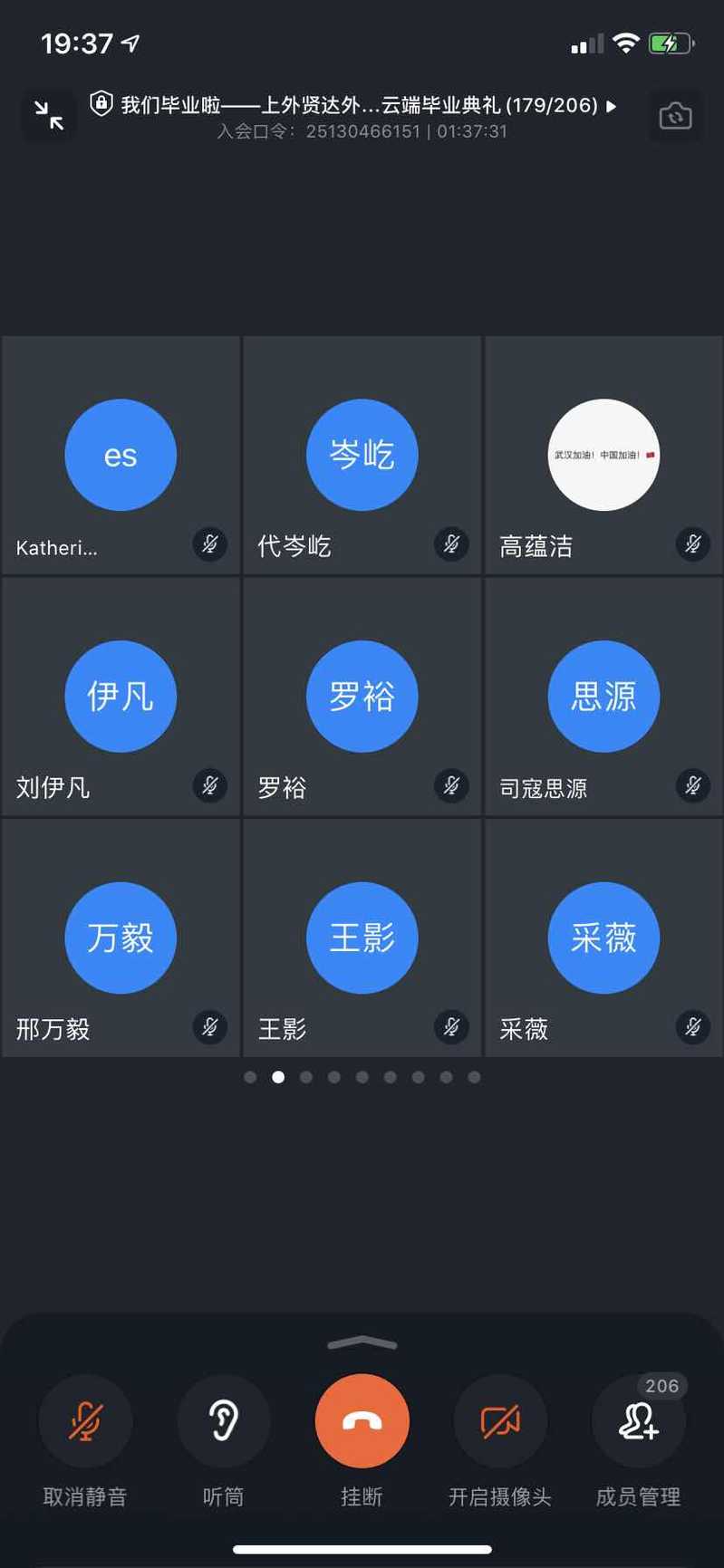Flip the camera with the switch icon

[675, 116]
